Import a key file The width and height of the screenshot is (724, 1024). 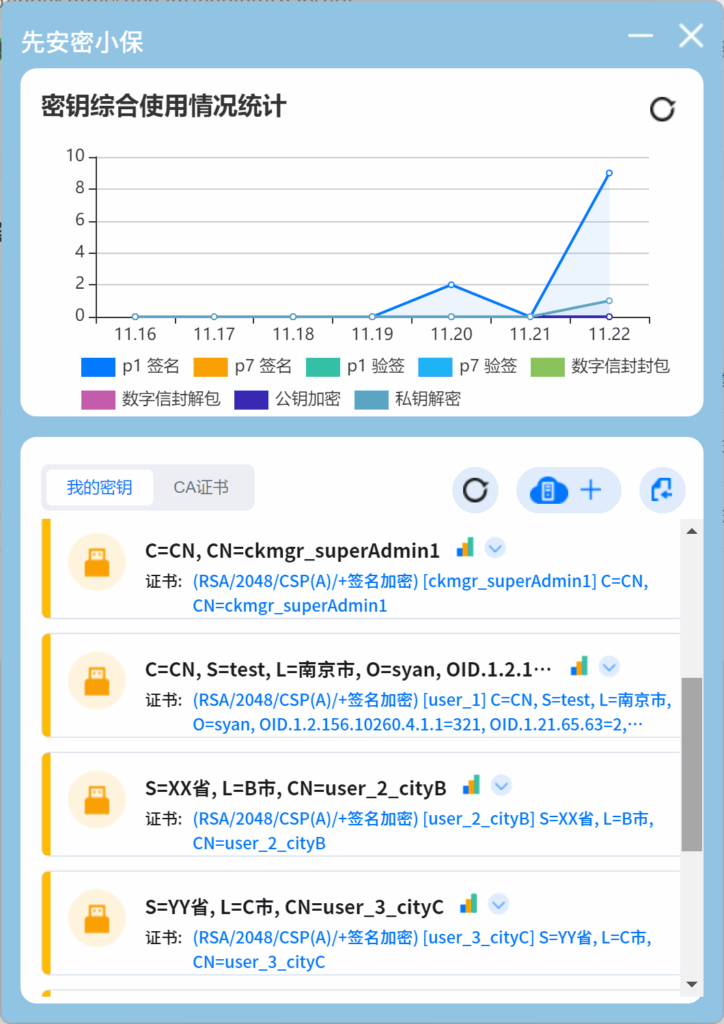pos(662,490)
